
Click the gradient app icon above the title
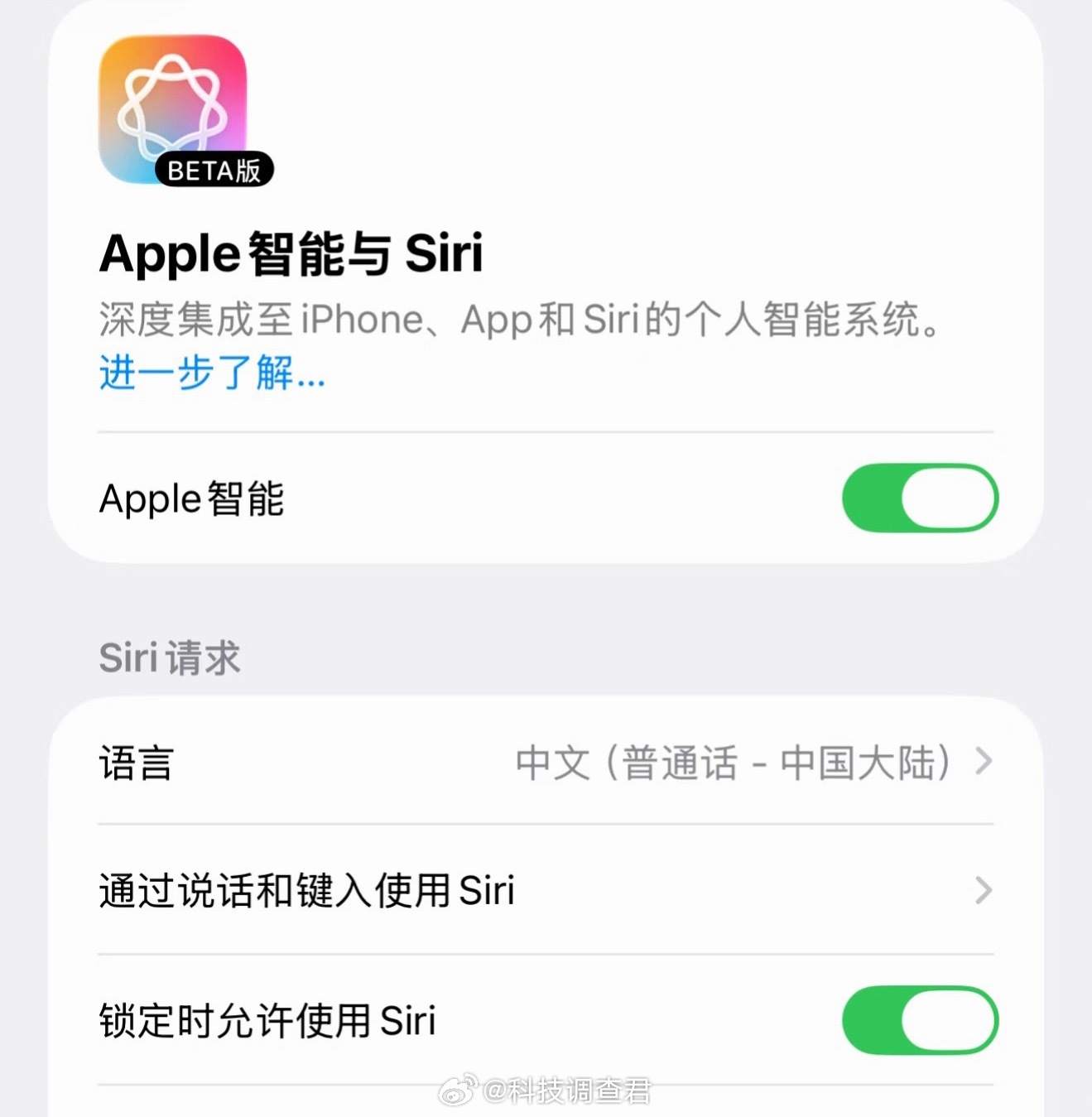(171, 108)
